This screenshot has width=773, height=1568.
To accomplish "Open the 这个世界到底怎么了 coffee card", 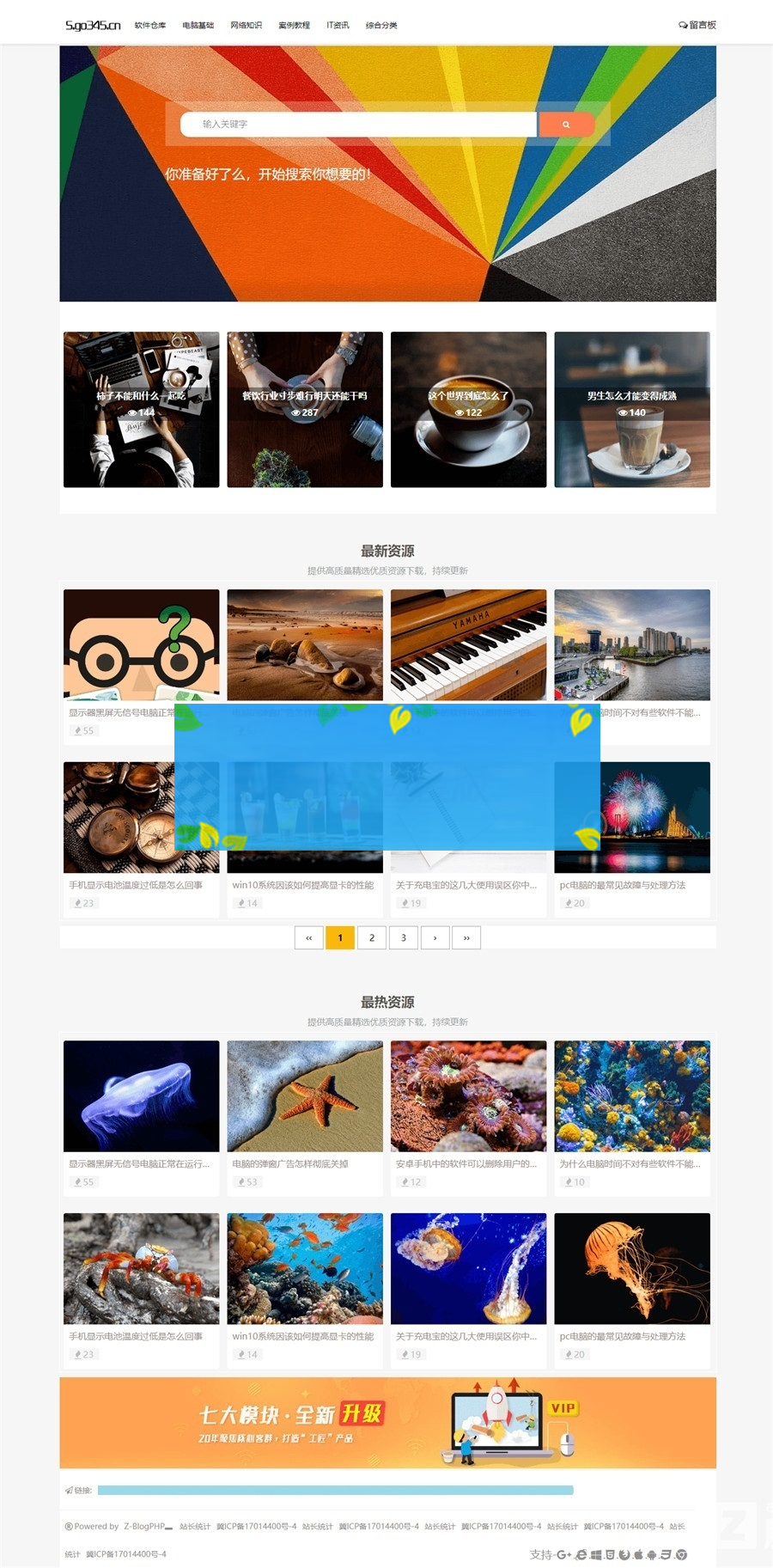I will (468, 409).
